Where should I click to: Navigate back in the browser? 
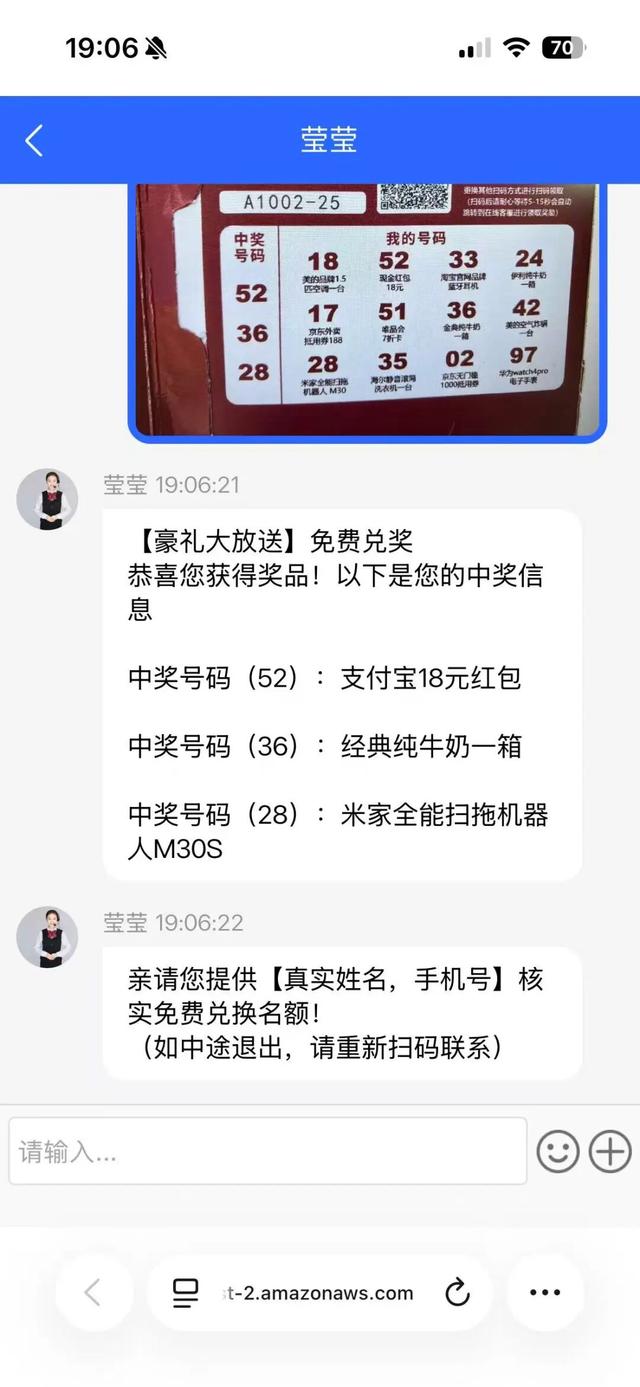click(93, 1293)
